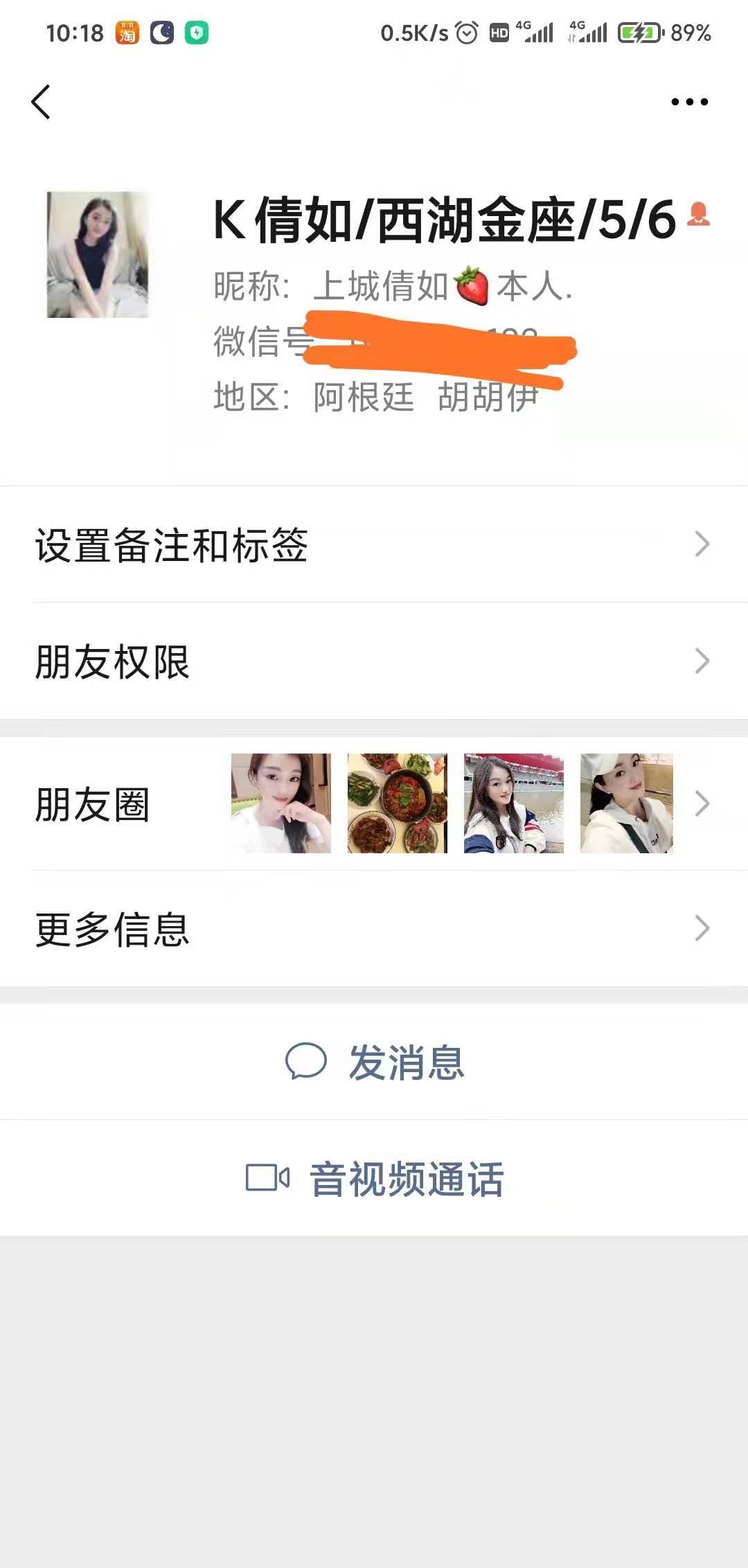Screen dimensions: 748x1568
Task: Open 设置备注和标签 row
Action: click(x=374, y=544)
